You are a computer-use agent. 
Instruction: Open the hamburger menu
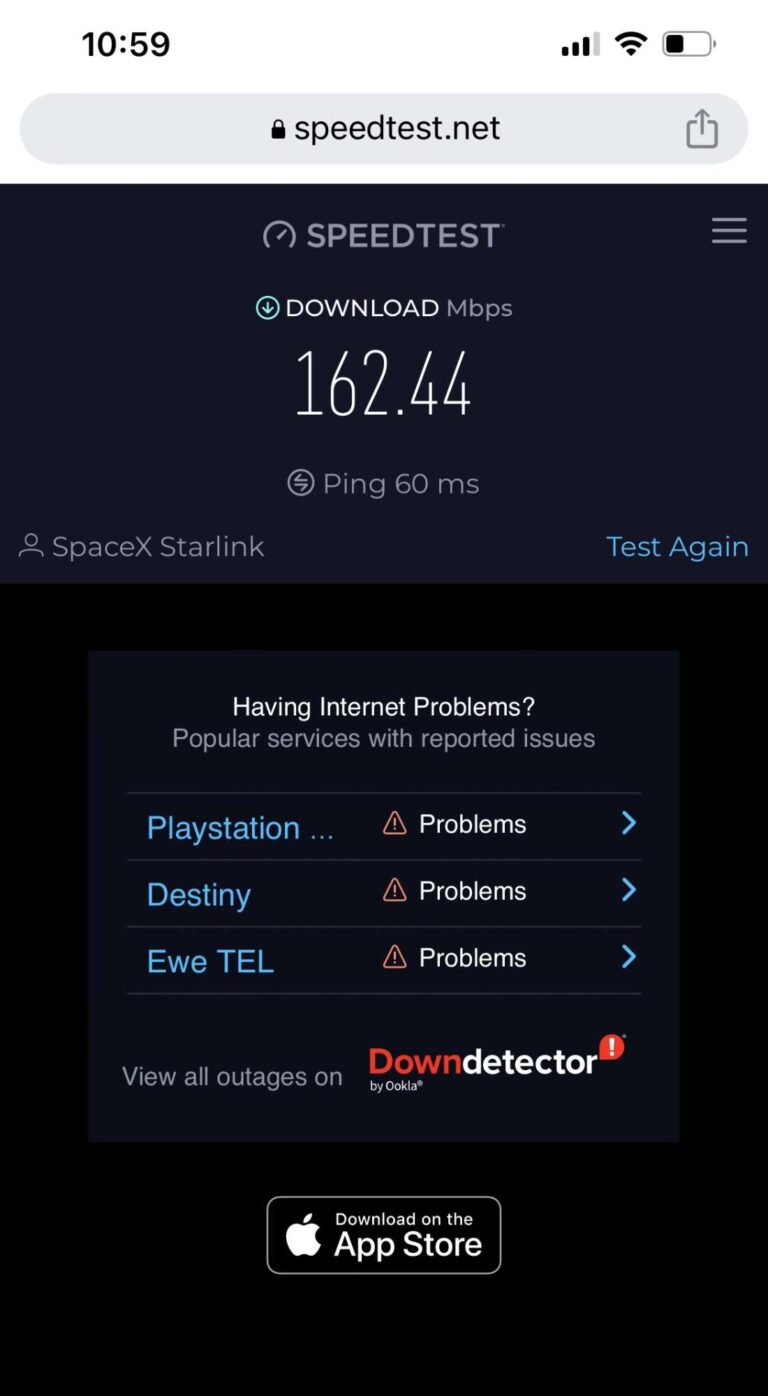pyautogui.click(x=729, y=231)
